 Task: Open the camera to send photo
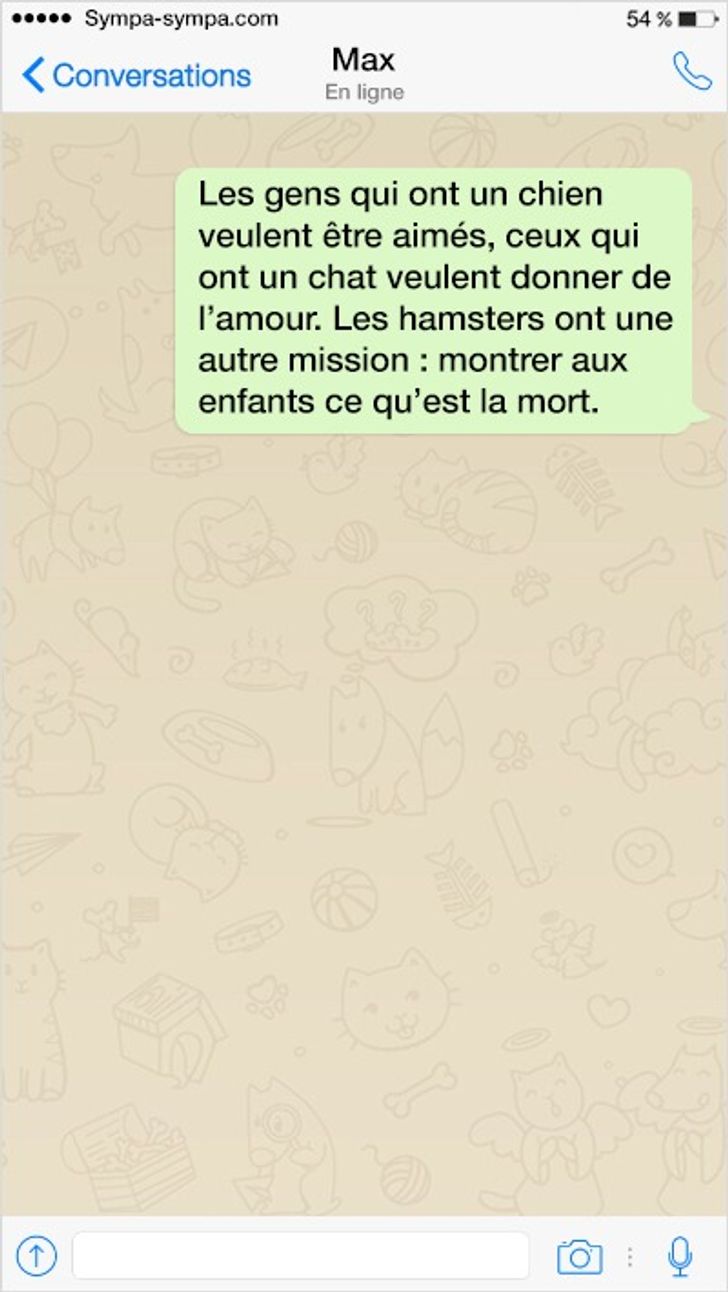(x=579, y=1256)
